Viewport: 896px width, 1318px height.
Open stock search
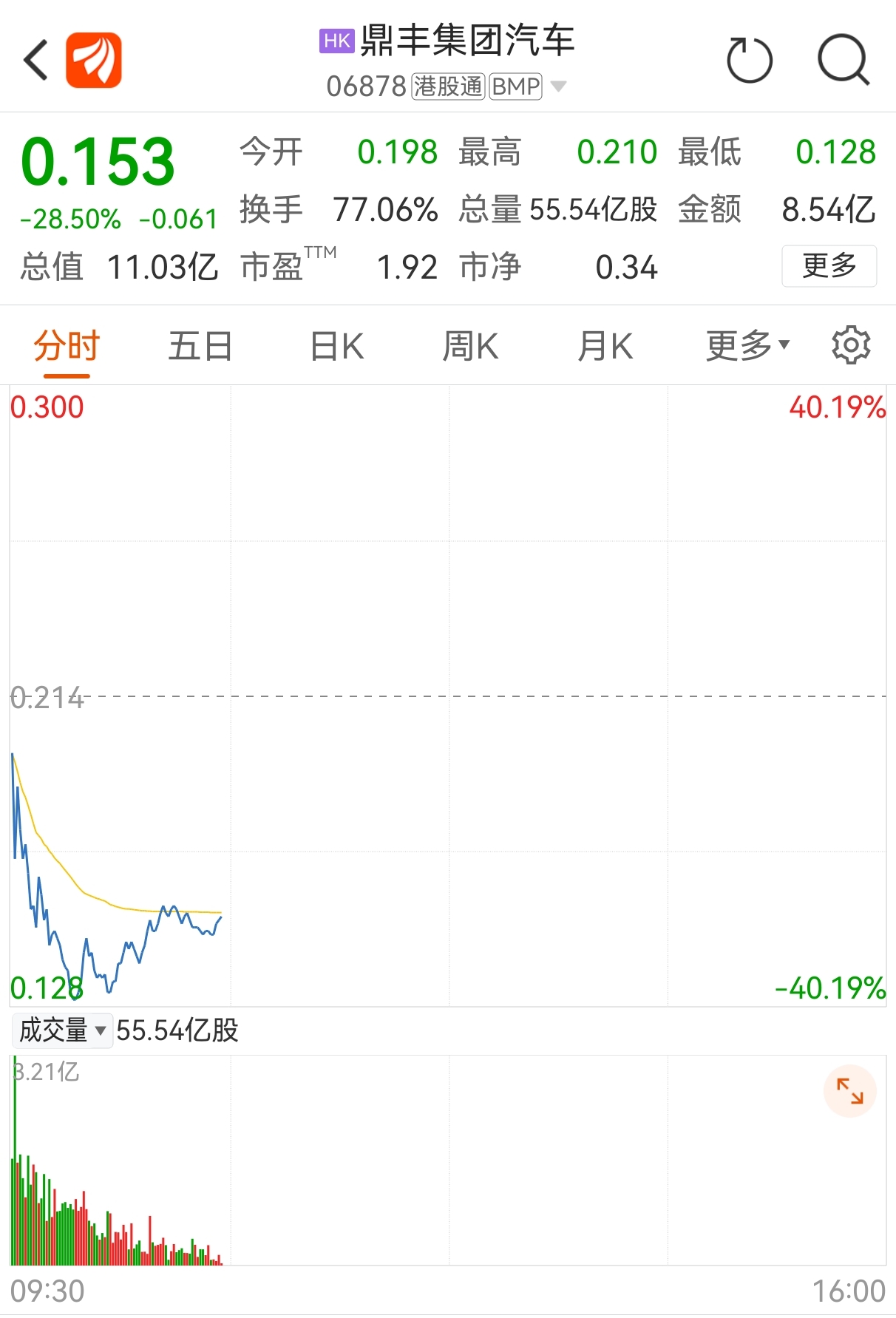(843, 60)
